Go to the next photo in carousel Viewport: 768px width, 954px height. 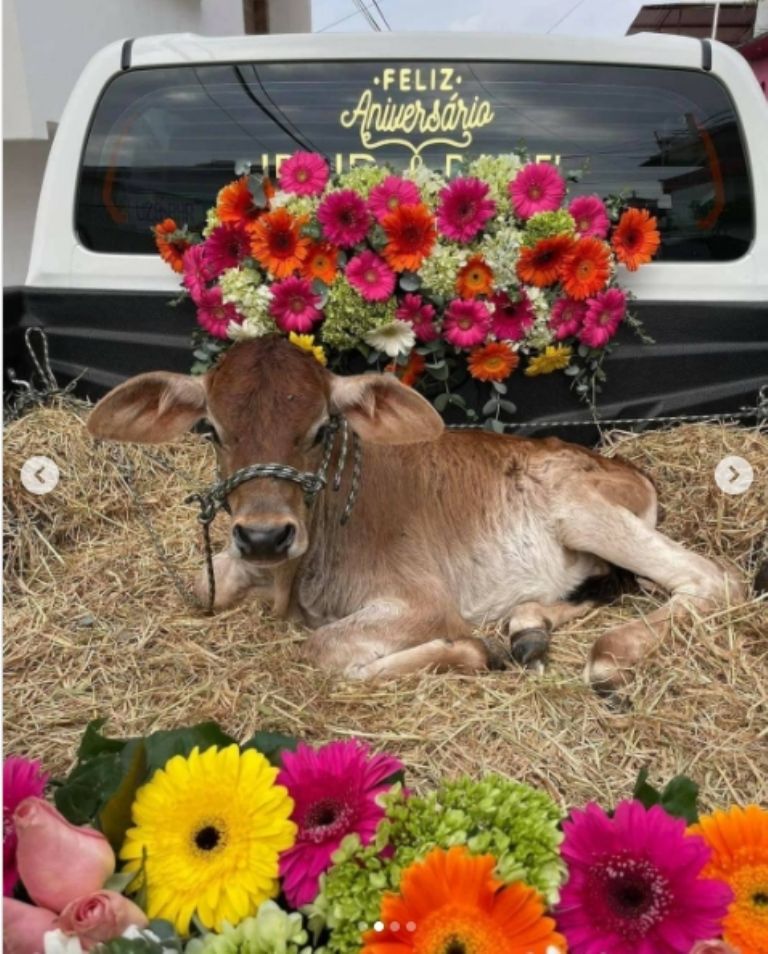(x=733, y=475)
